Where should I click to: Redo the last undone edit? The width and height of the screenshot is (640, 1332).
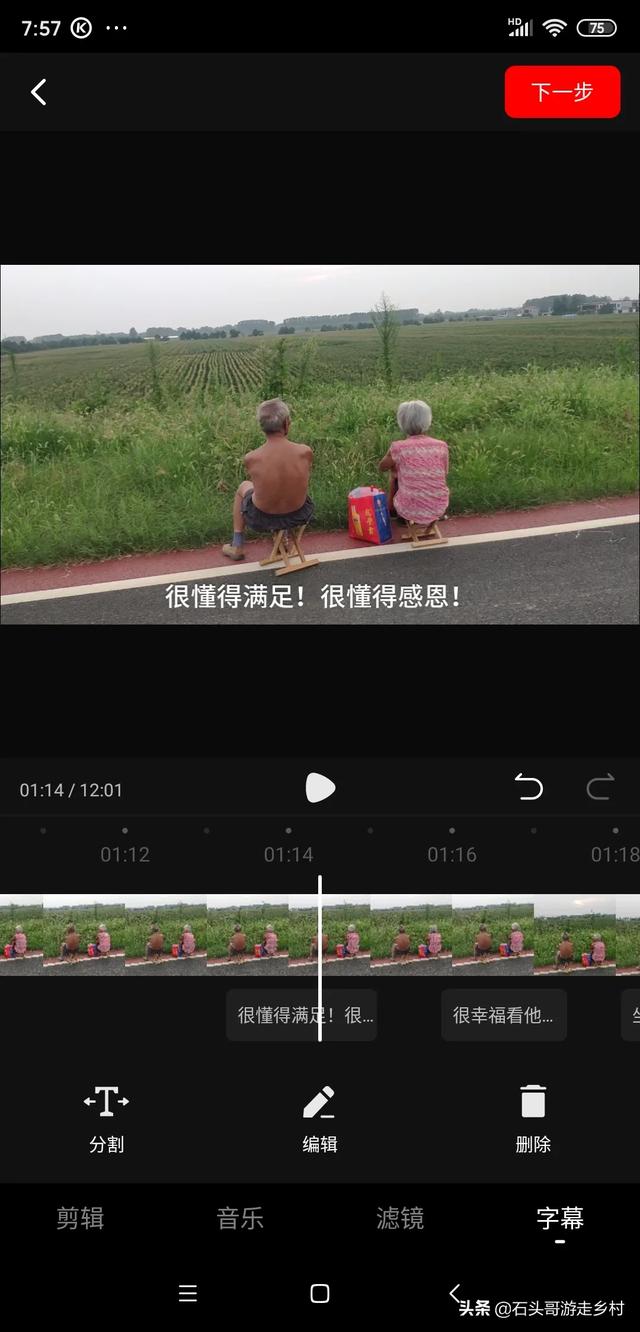[x=600, y=788]
